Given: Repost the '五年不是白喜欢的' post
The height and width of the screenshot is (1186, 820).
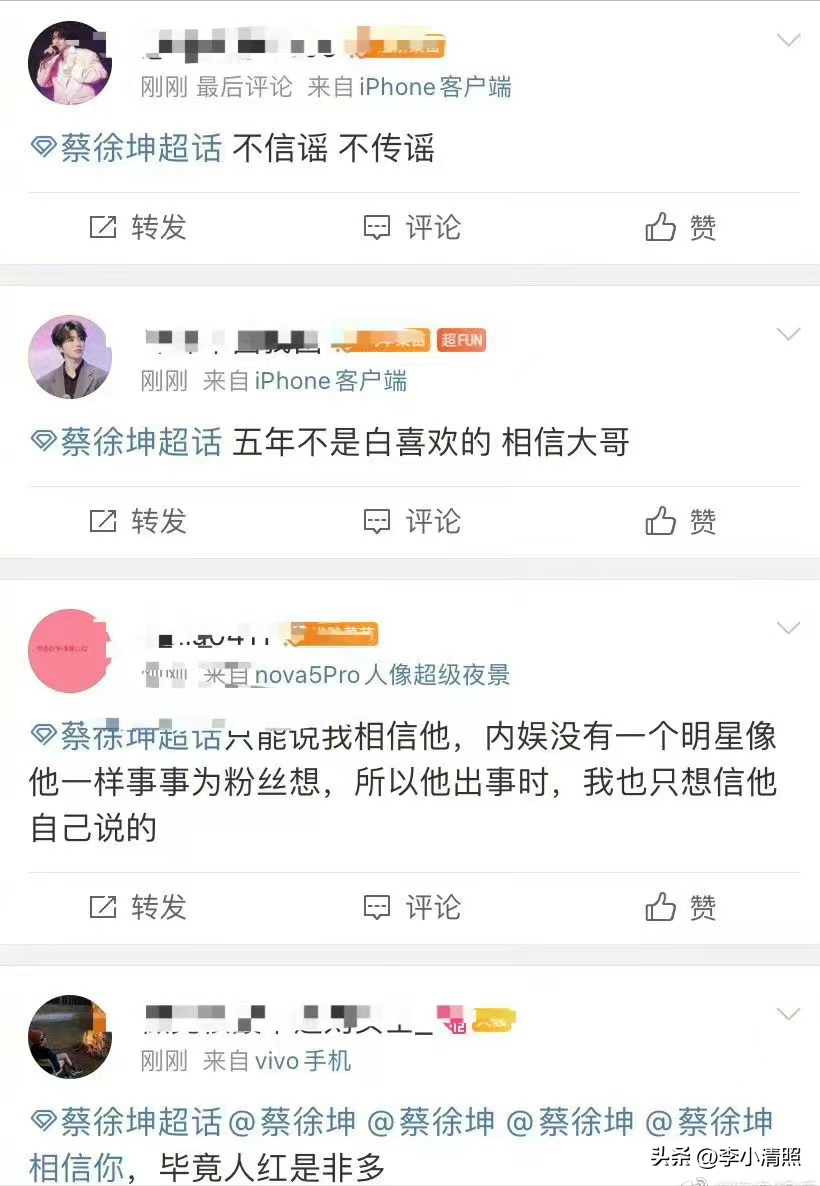Looking at the screenshot, I should pyautogui.click(x=138, y=521).
